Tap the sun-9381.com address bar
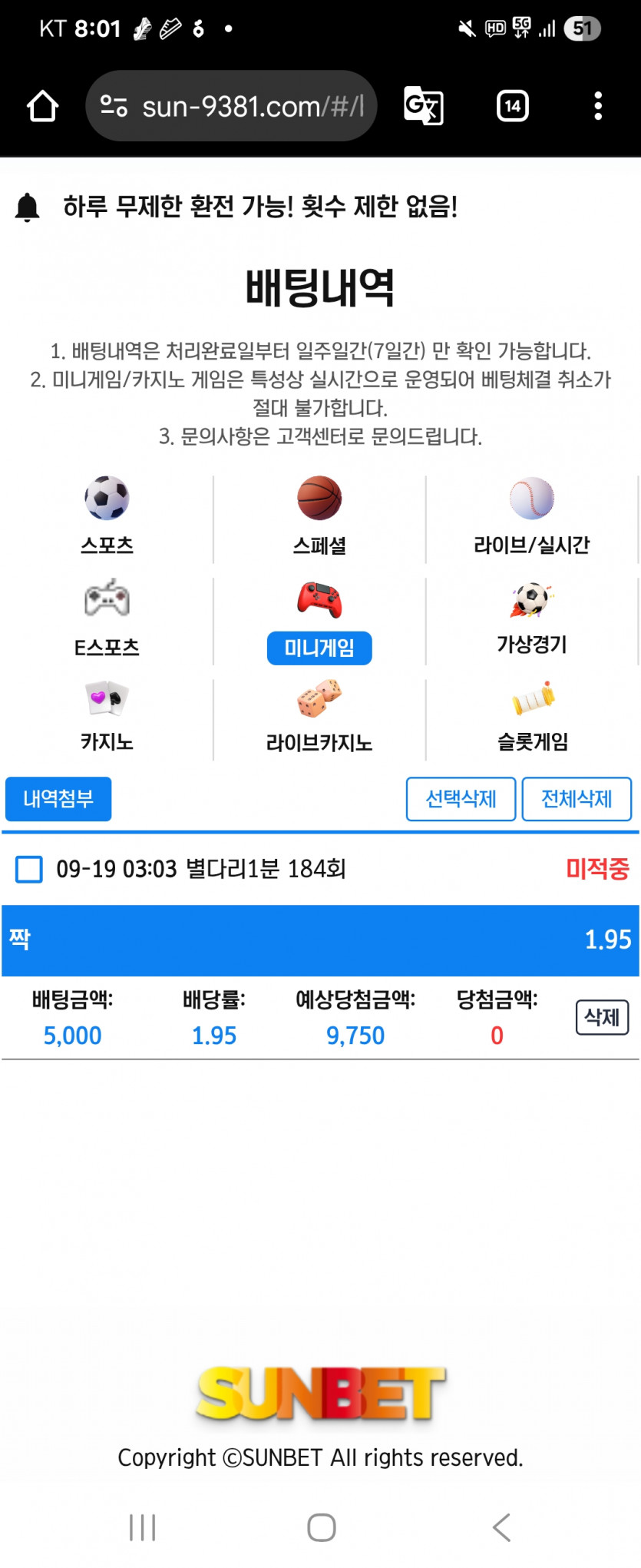The height and width of the screenshot is (1568, 641). click(x=231, y=106)
